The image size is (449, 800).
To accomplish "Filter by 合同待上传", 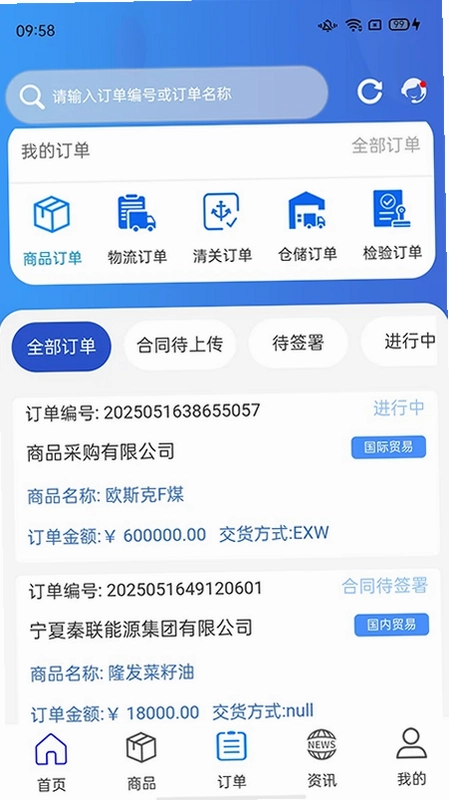I will point(180,345).
